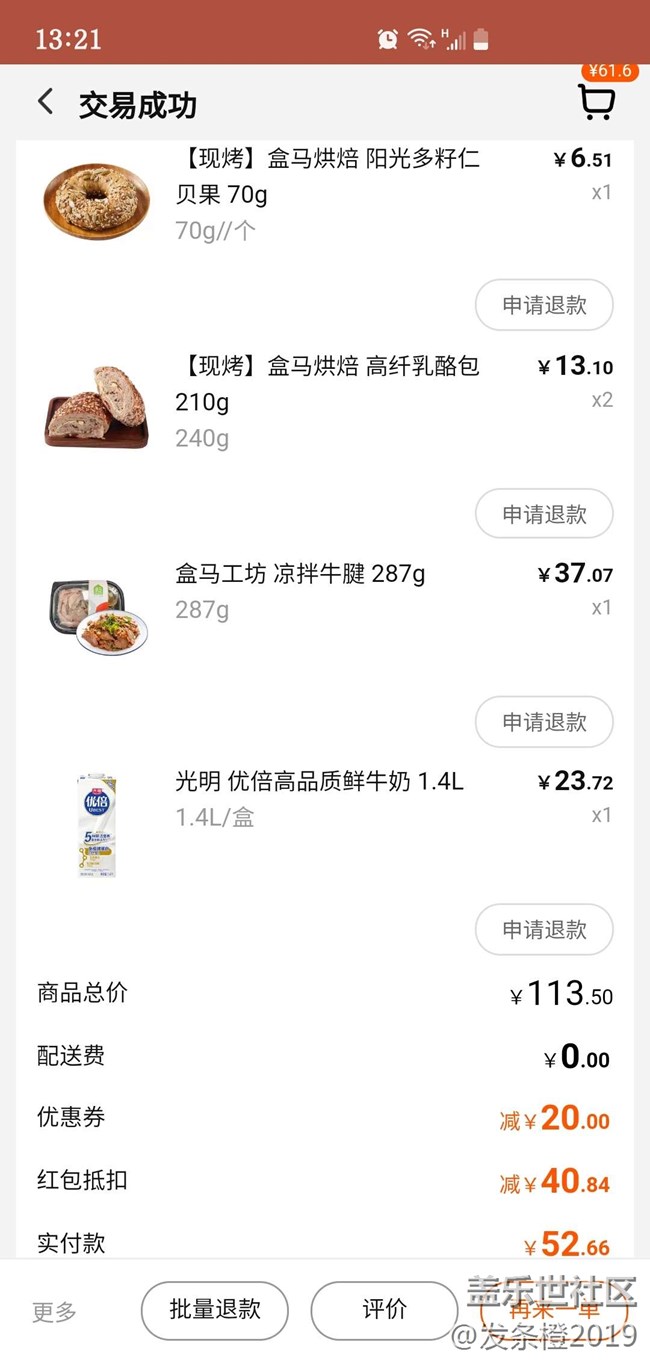This screenshot has height=1372, width=650.
Task: Open the 阳光多籽仁贝果 product
Action: point(327,176)
